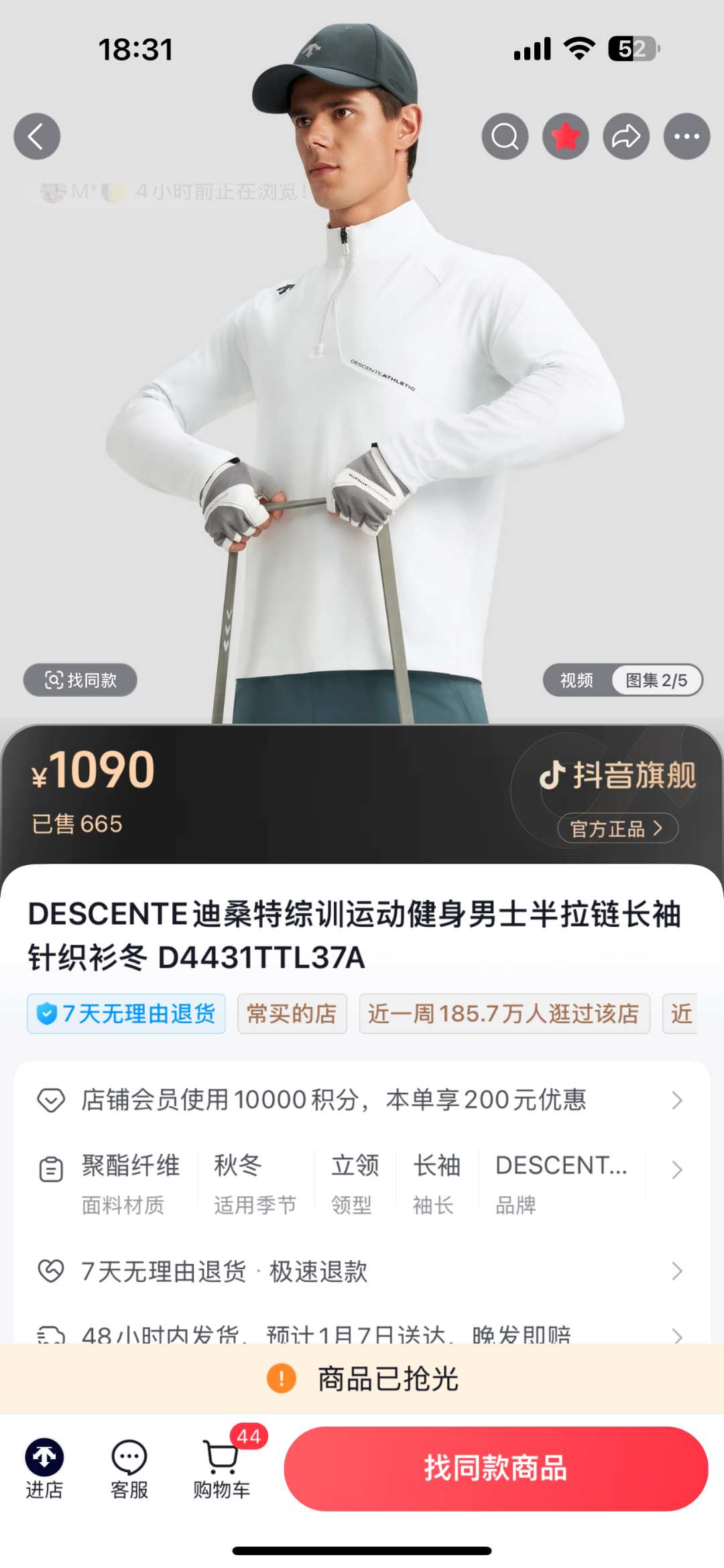Open the member points 200元优惠 row

(x=362, y=1100)
